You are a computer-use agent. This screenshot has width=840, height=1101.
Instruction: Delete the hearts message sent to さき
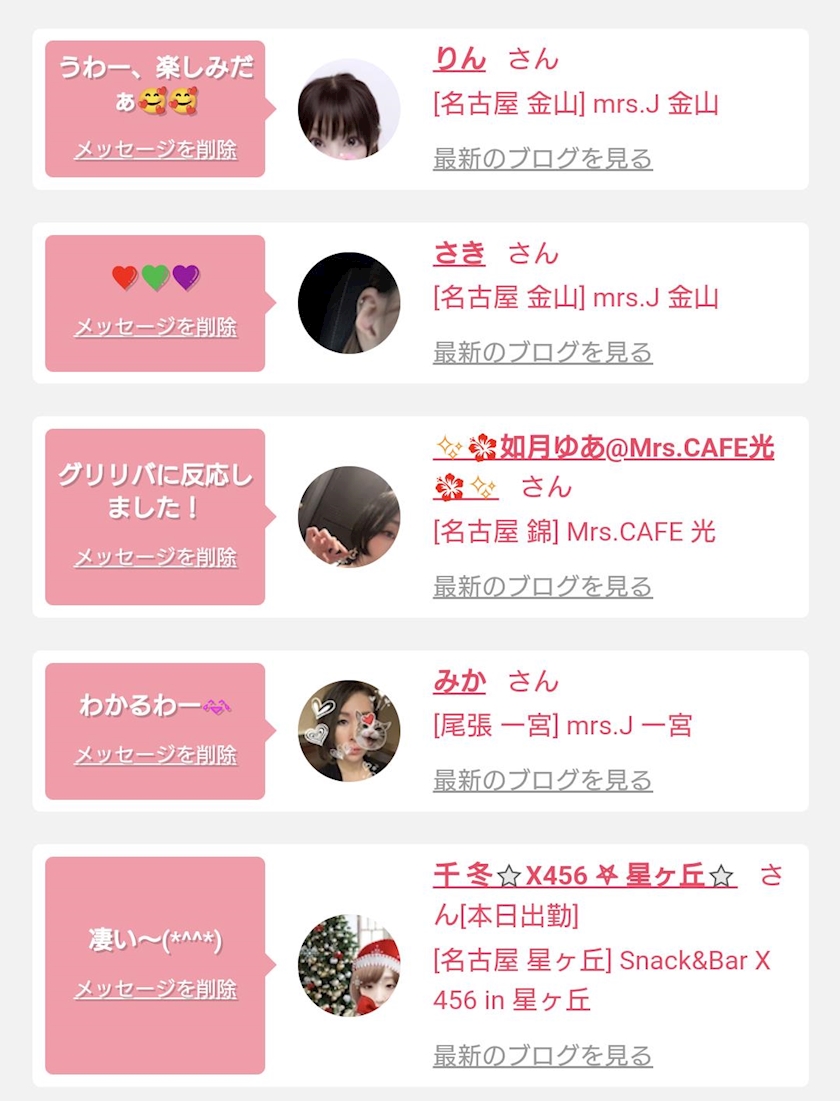155,327
